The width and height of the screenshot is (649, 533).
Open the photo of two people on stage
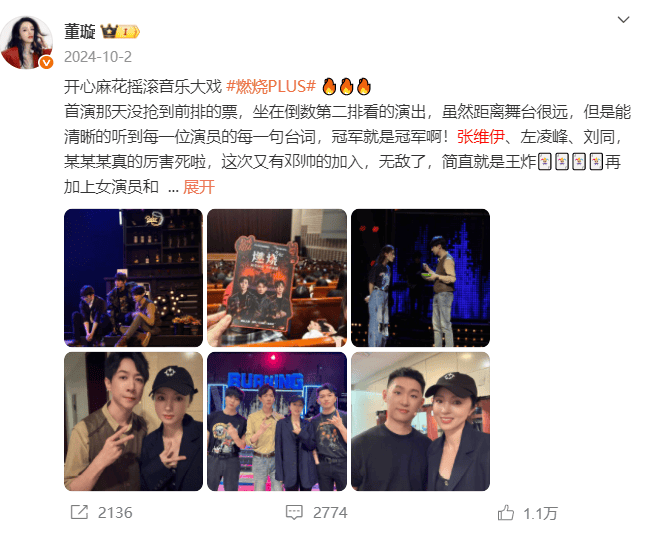[420, 277]
